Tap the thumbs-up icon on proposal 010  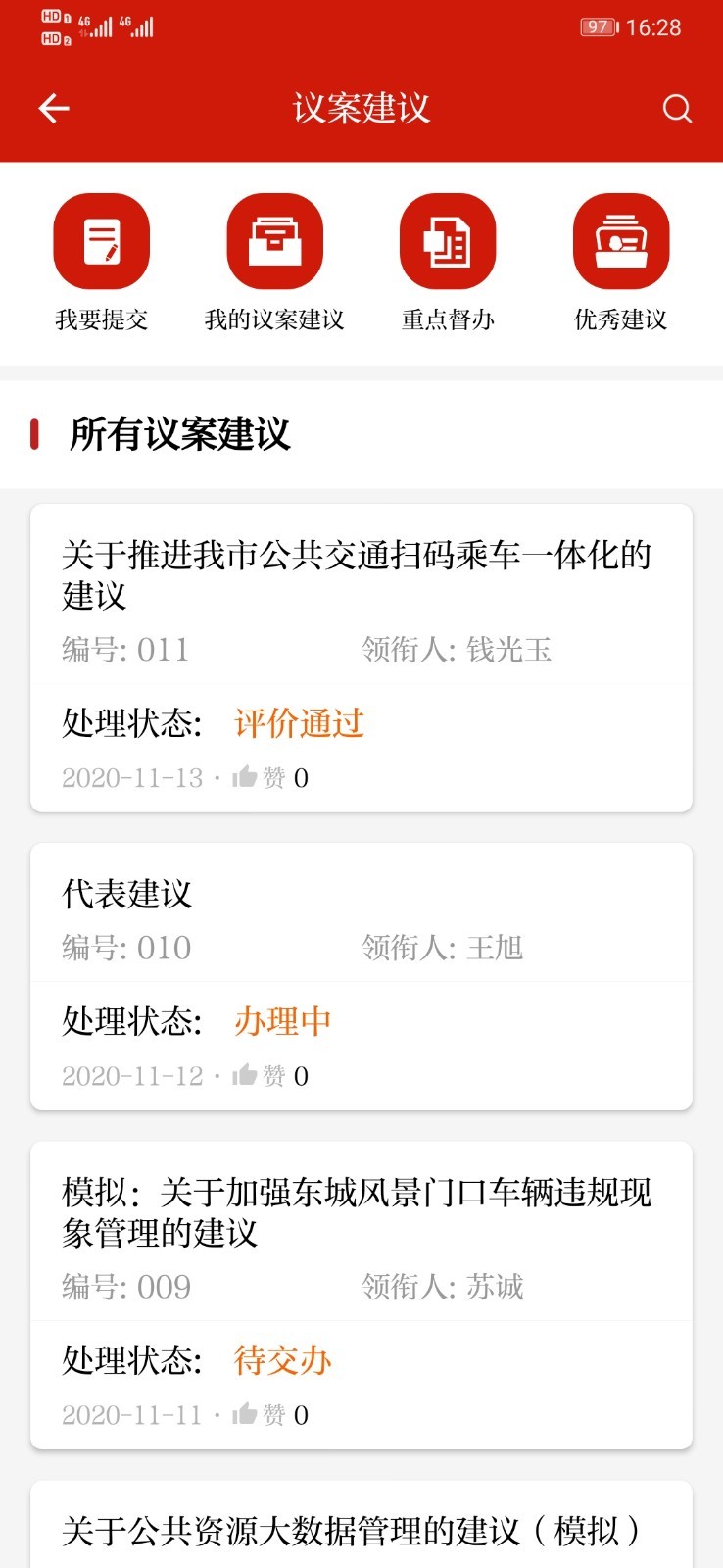click(246, 1075)
